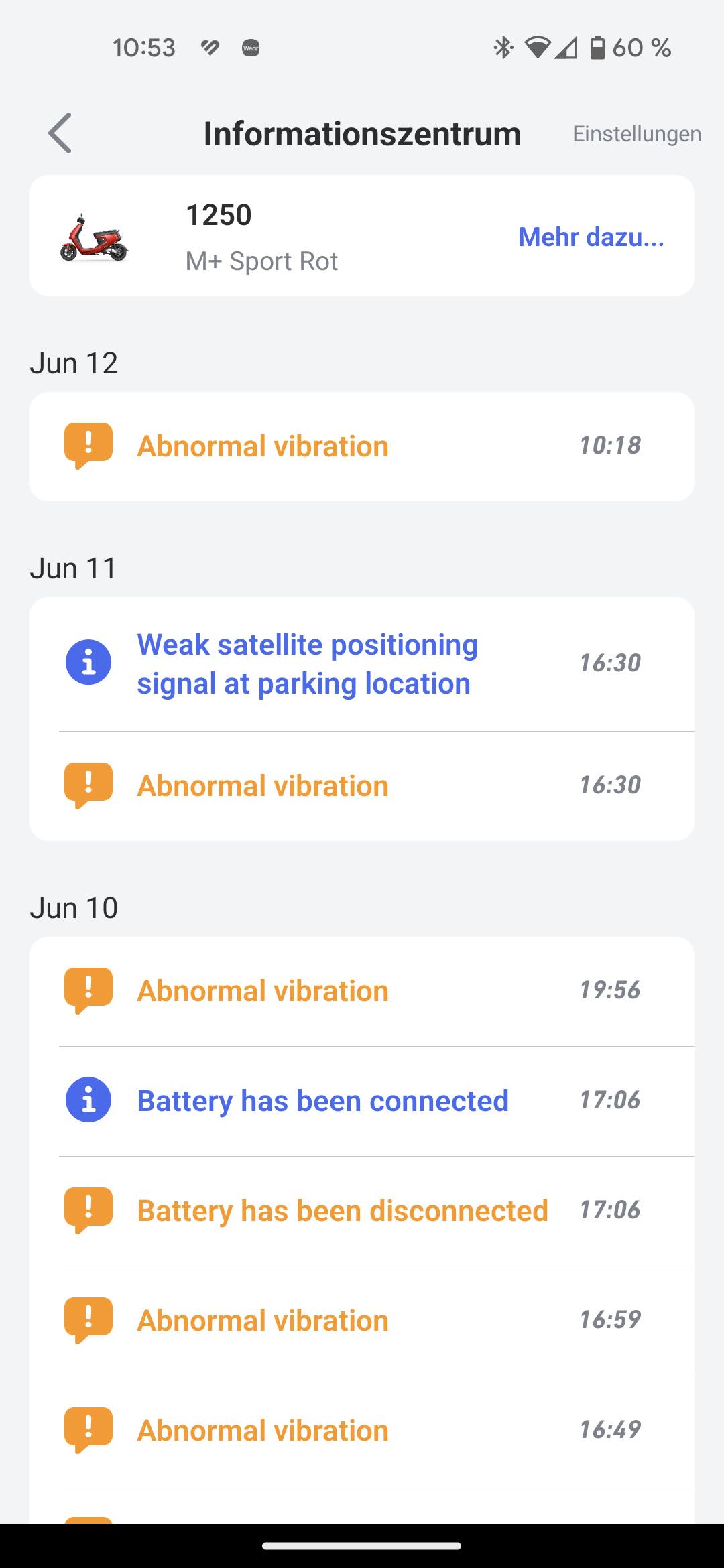Open Jun 11 Abnormal vibration at 16:30

pyautogui.click(x=361, y=785)
